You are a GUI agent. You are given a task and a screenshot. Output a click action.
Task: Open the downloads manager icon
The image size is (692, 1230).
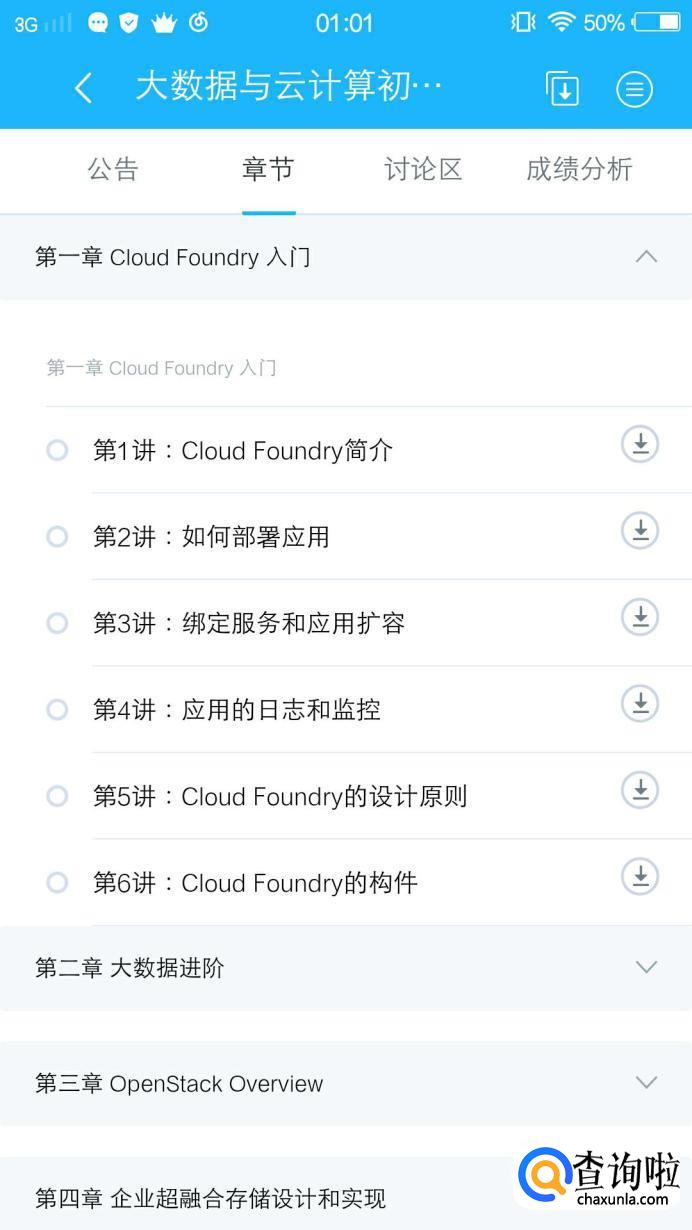tap(563, 88)
